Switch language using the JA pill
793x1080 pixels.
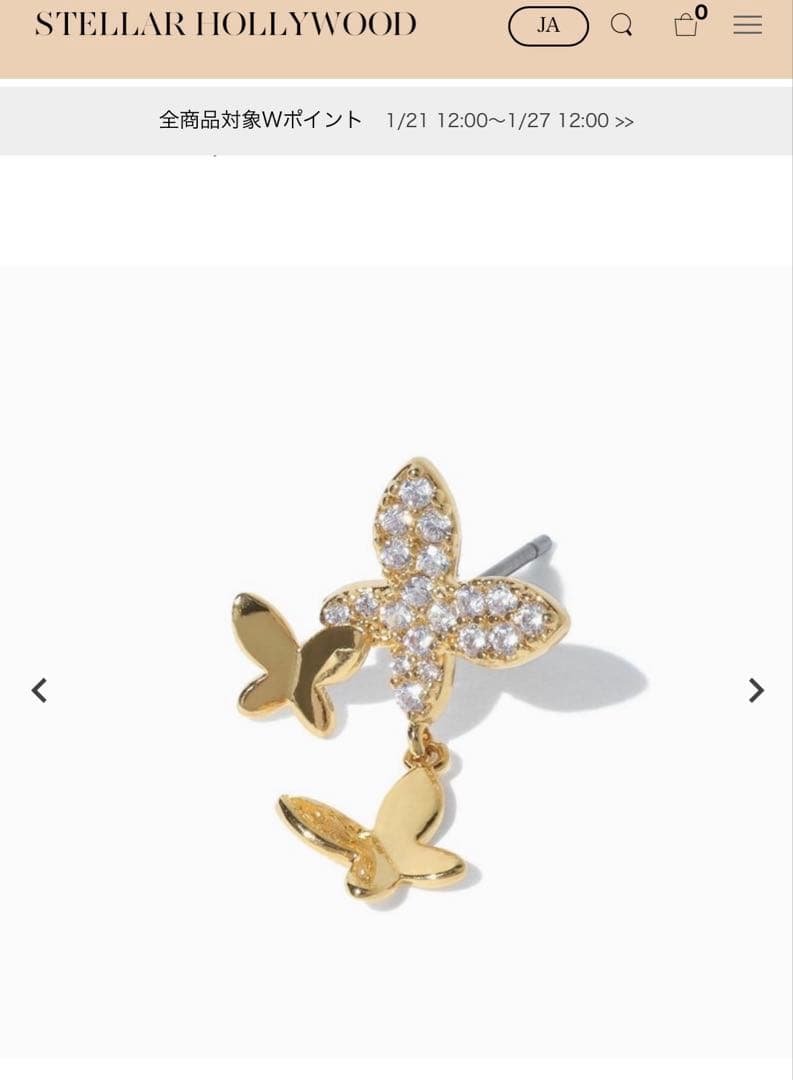pos(548,26)
